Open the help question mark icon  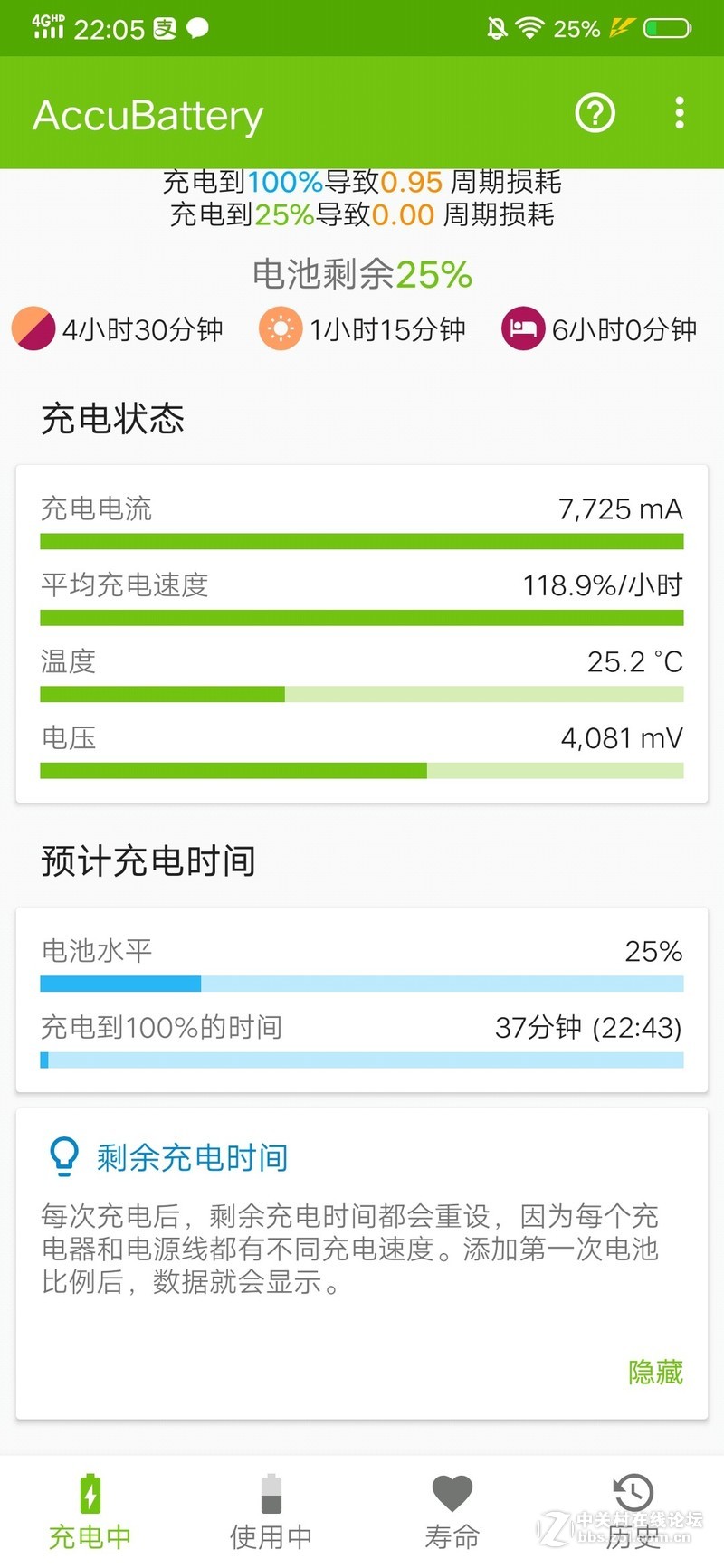point(595,113)
